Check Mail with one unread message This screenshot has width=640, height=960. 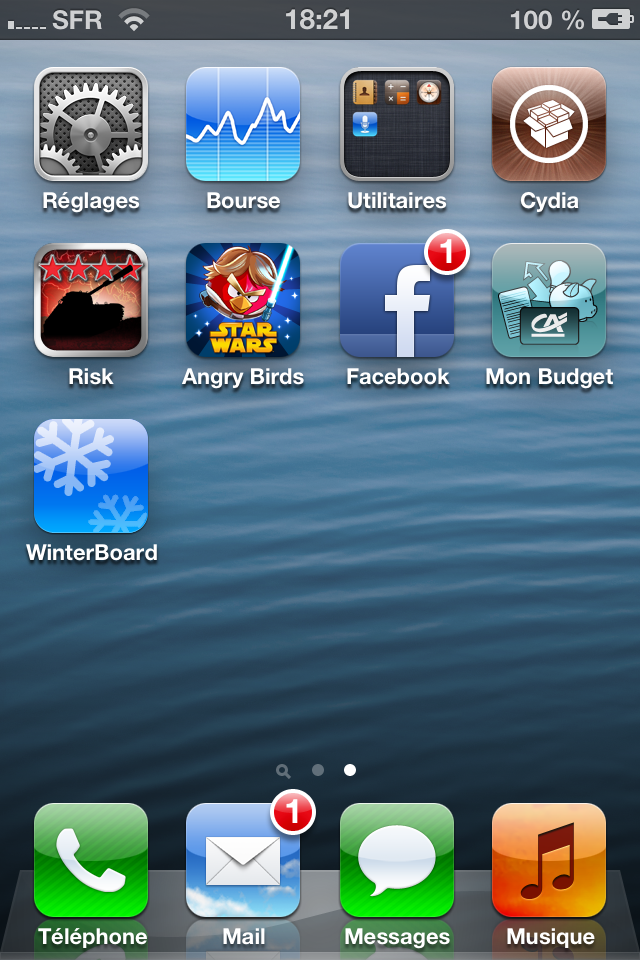click(x=243, y=860)
